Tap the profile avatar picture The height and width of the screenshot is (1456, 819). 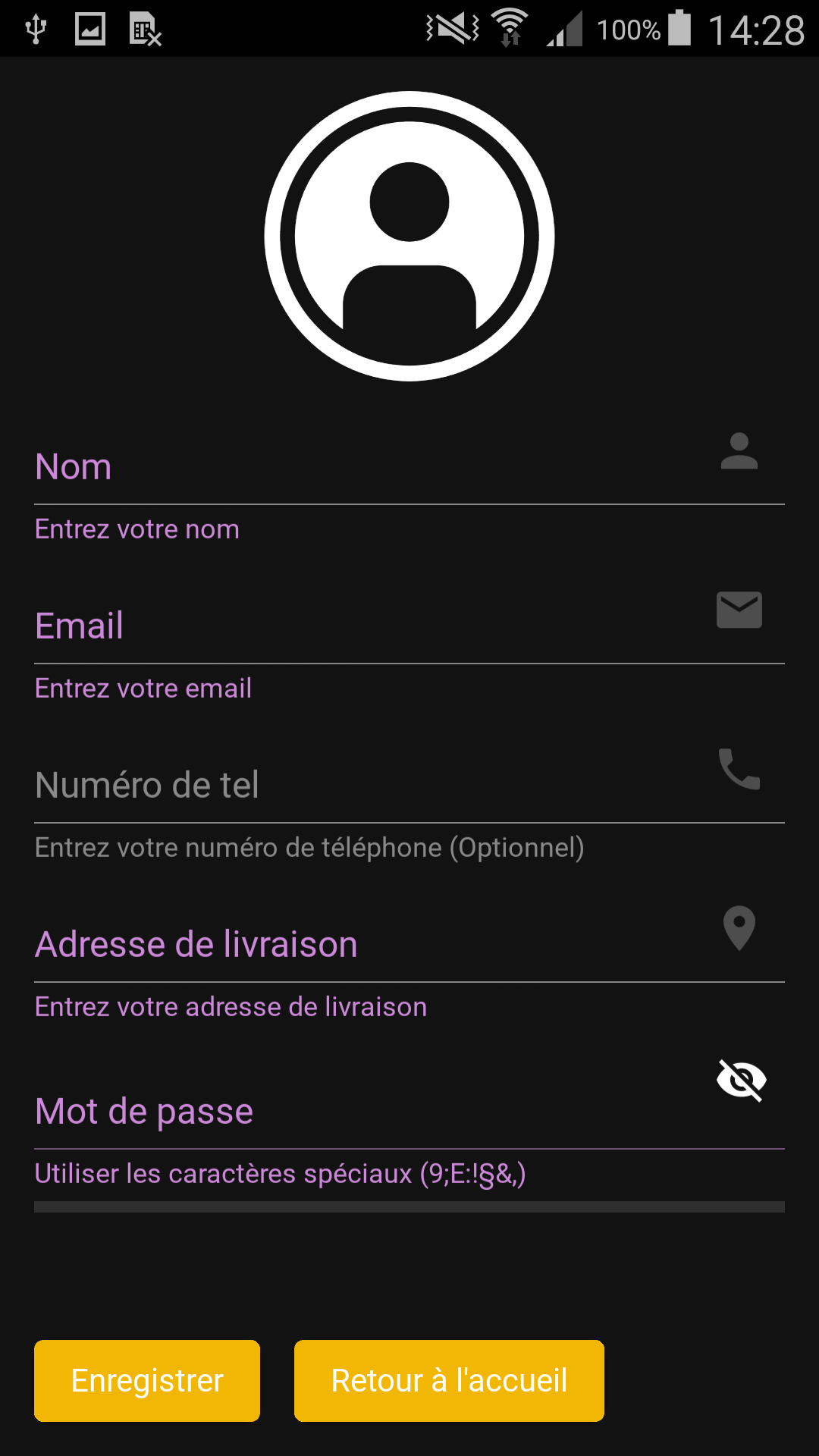coord(409,236)
